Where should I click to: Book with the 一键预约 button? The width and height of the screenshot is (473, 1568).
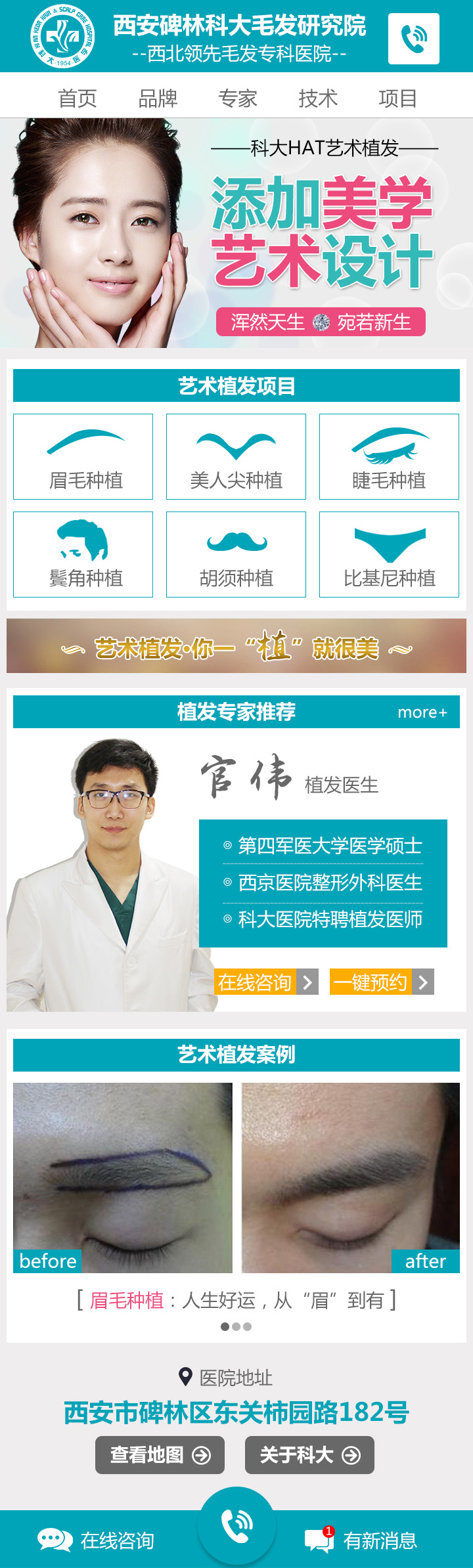382,982
